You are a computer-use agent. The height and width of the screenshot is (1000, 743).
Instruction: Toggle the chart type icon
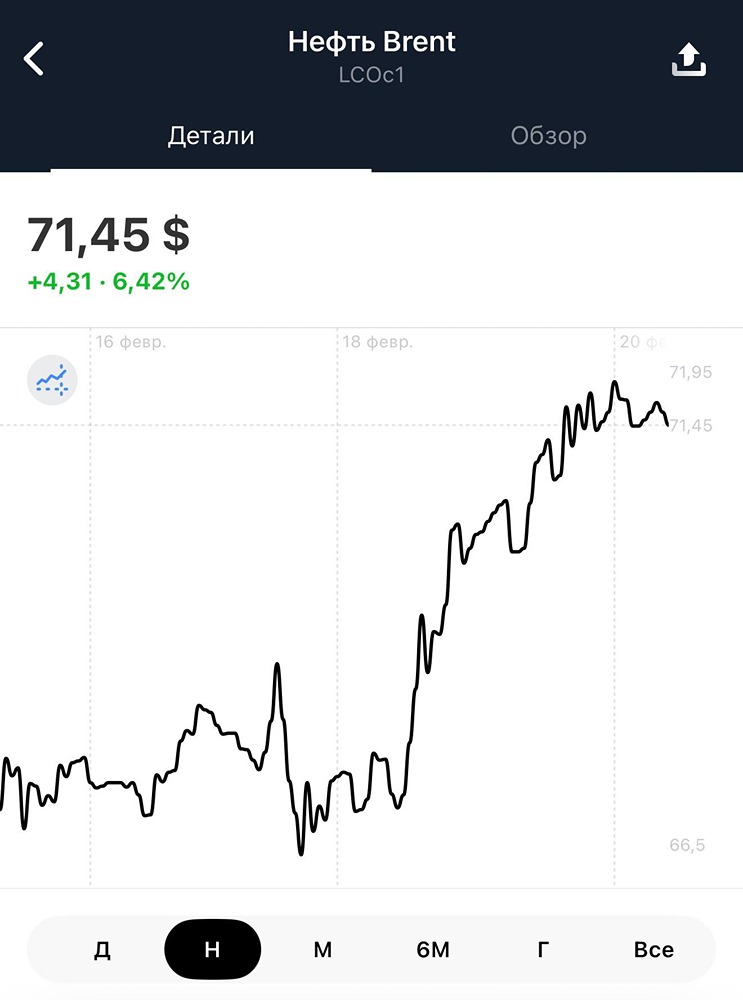[x=52, y=380]
